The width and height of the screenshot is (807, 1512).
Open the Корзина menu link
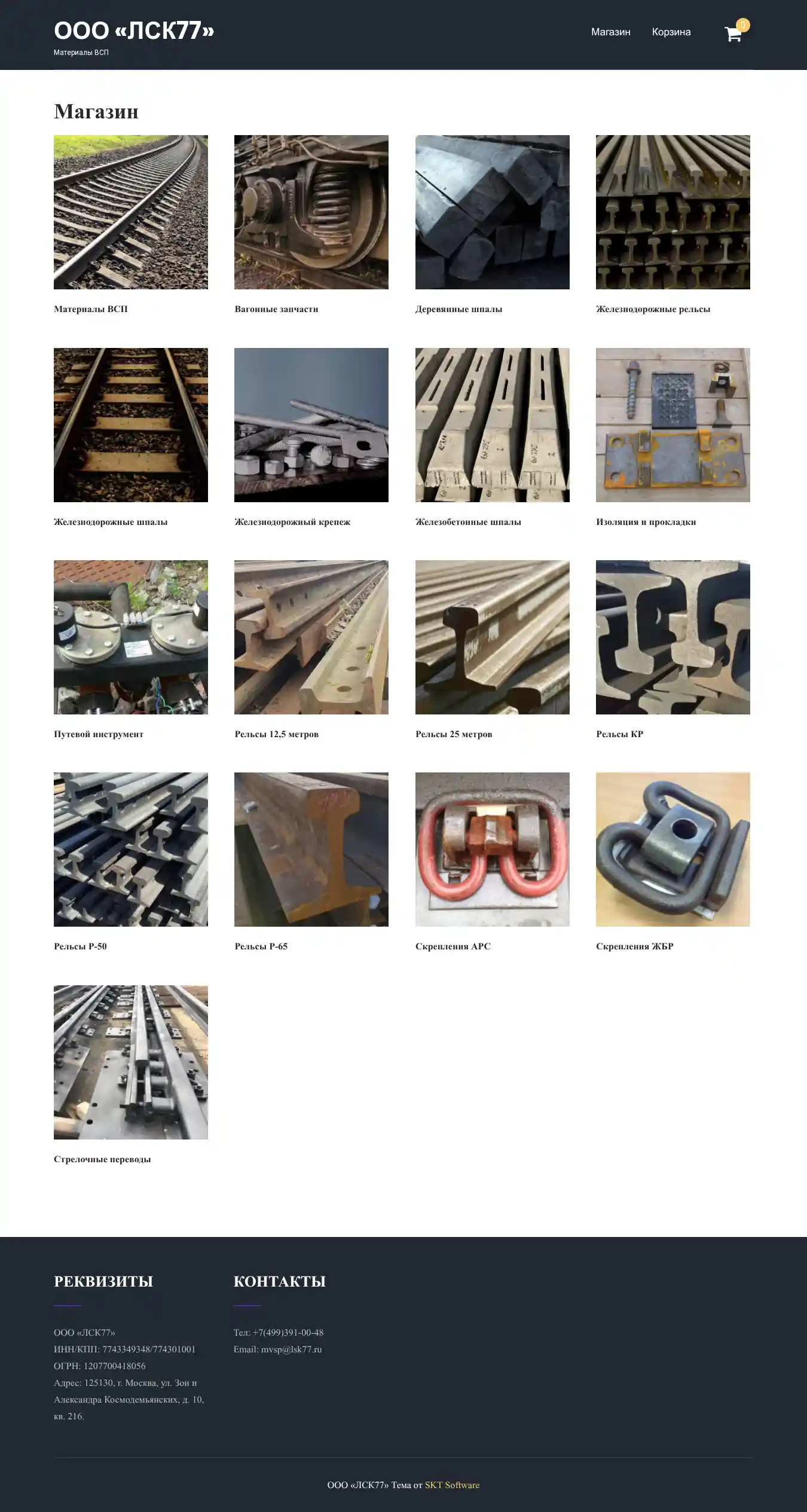coord(671,32)
